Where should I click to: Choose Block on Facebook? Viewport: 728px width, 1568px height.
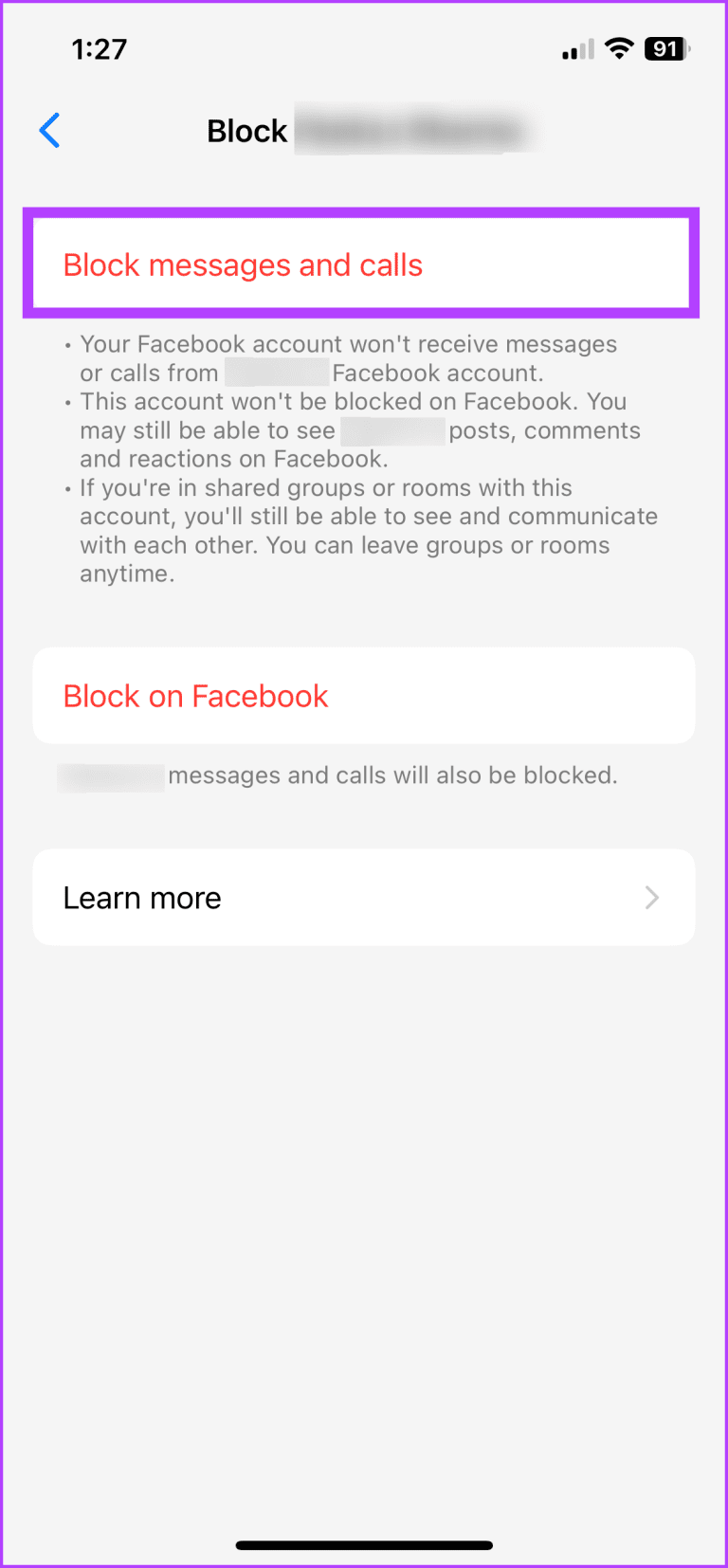tap(195, 697)
